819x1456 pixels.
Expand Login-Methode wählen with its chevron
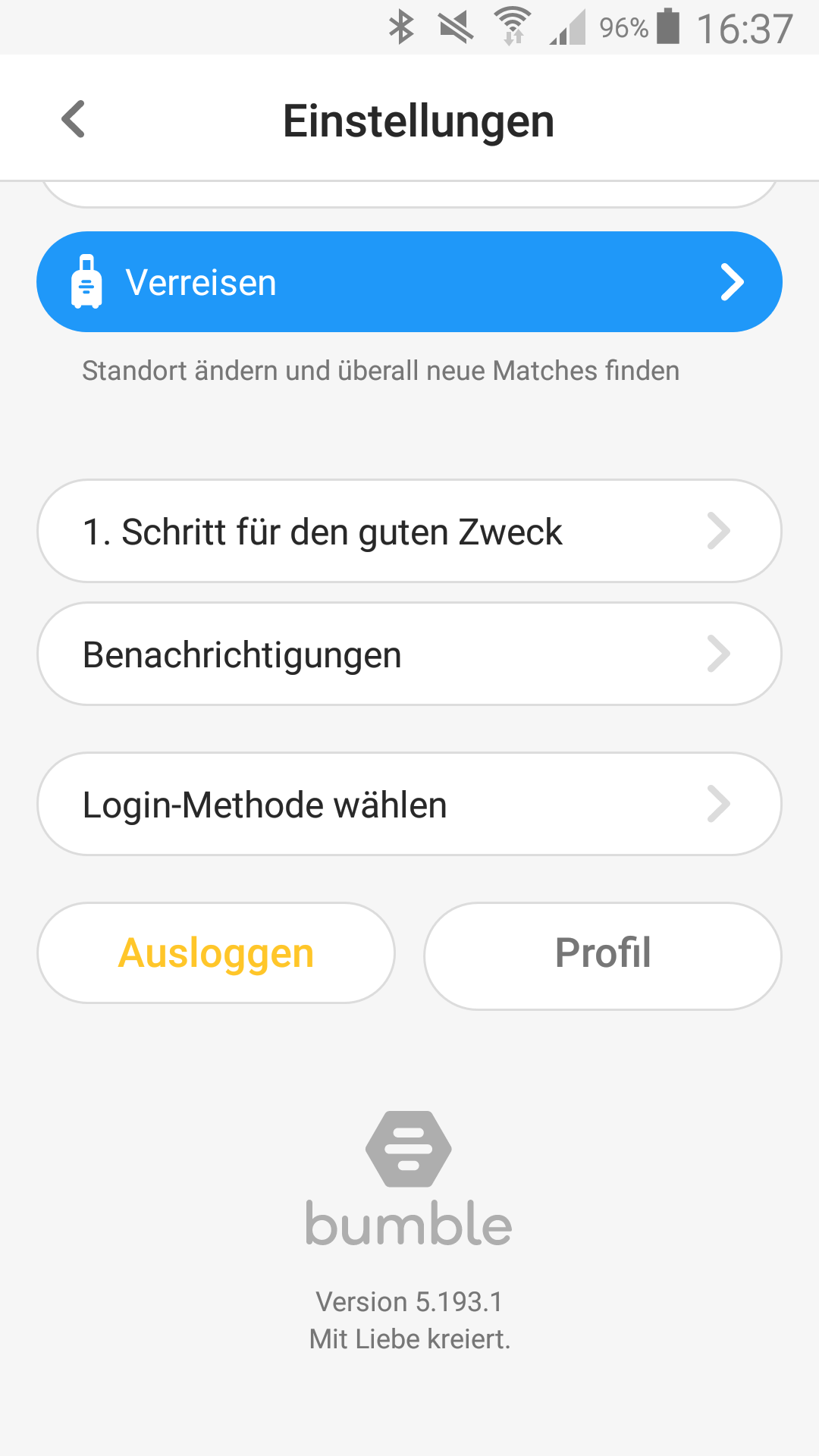click(x=719, y=804)
